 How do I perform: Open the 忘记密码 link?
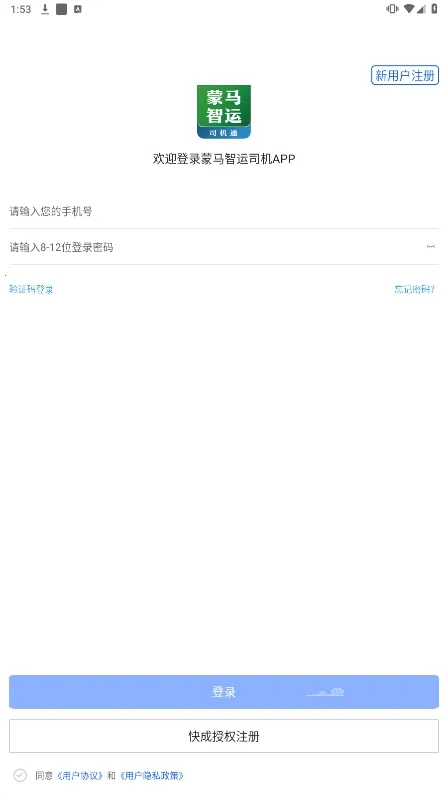[x=414, y=289]
